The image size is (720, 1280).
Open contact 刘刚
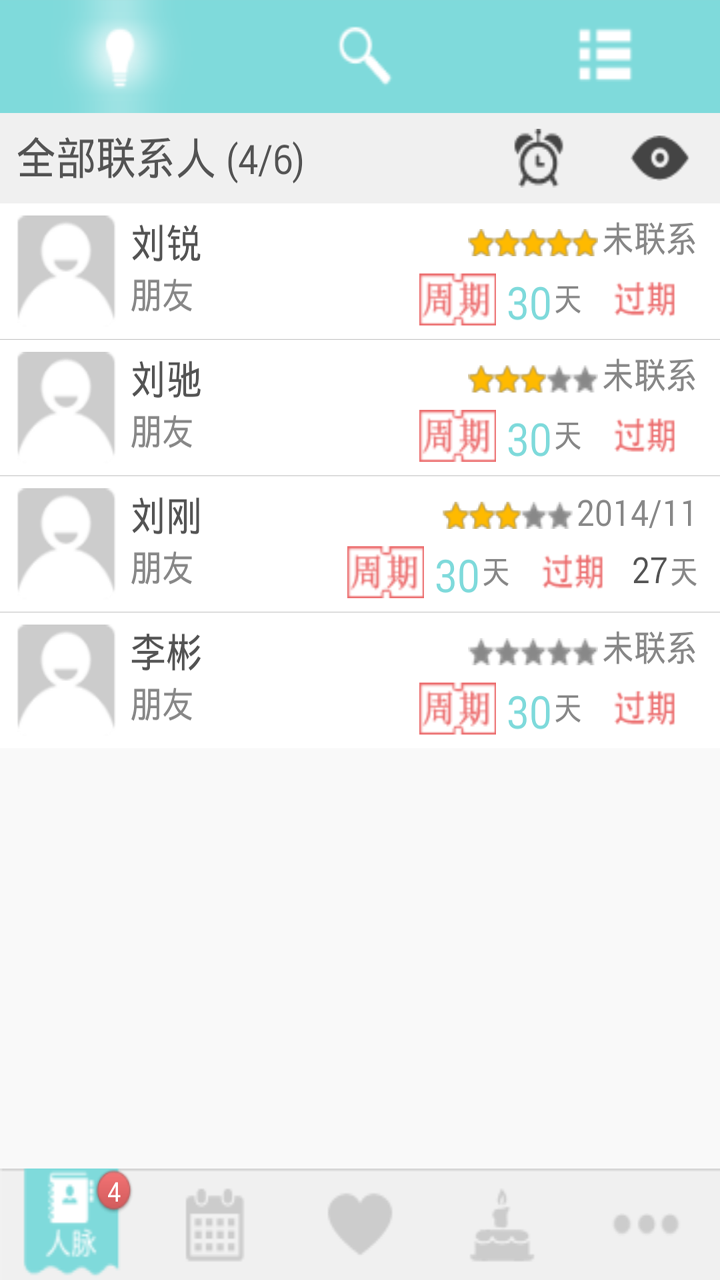360,544
